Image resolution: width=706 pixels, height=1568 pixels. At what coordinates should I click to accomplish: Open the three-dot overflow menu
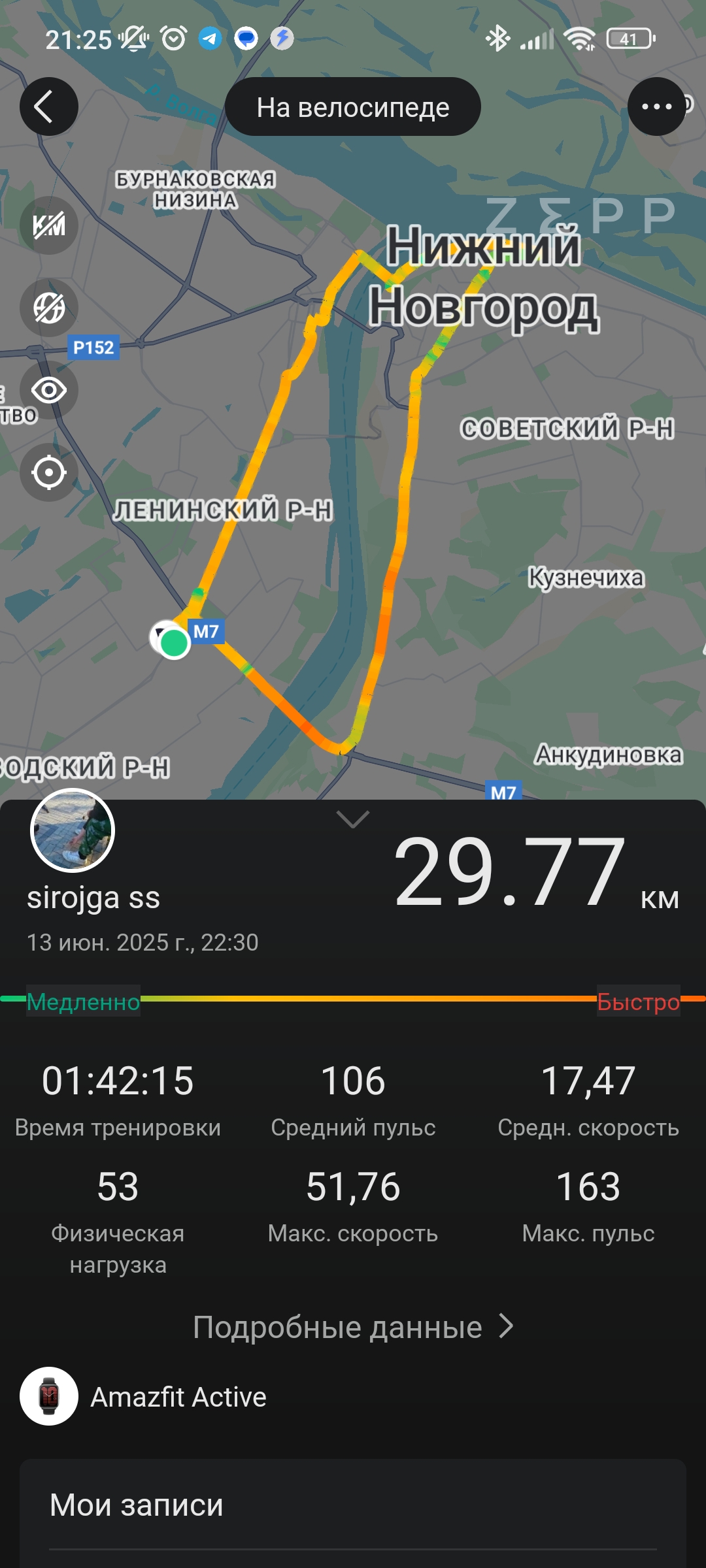[656, 106]
